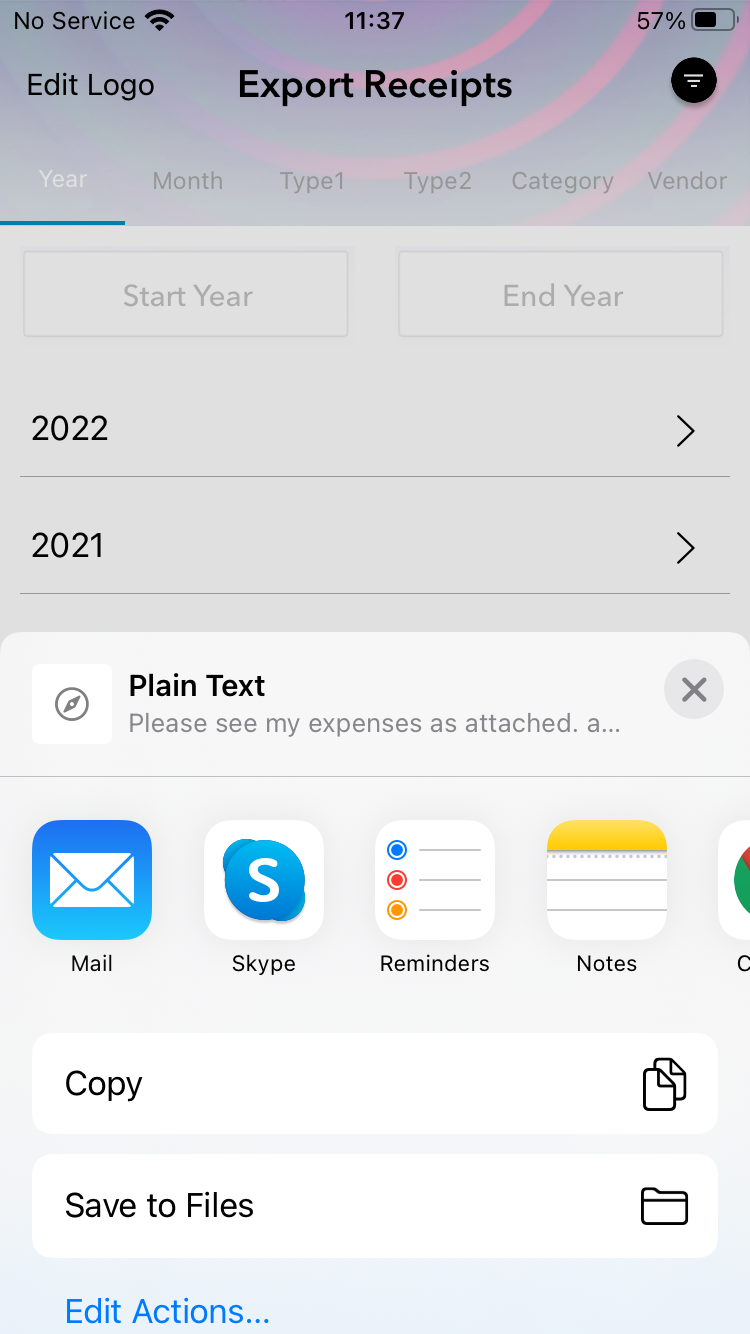The image size is (750, 1334).
Task: Select Save to Files
Action: [375, 1206]
